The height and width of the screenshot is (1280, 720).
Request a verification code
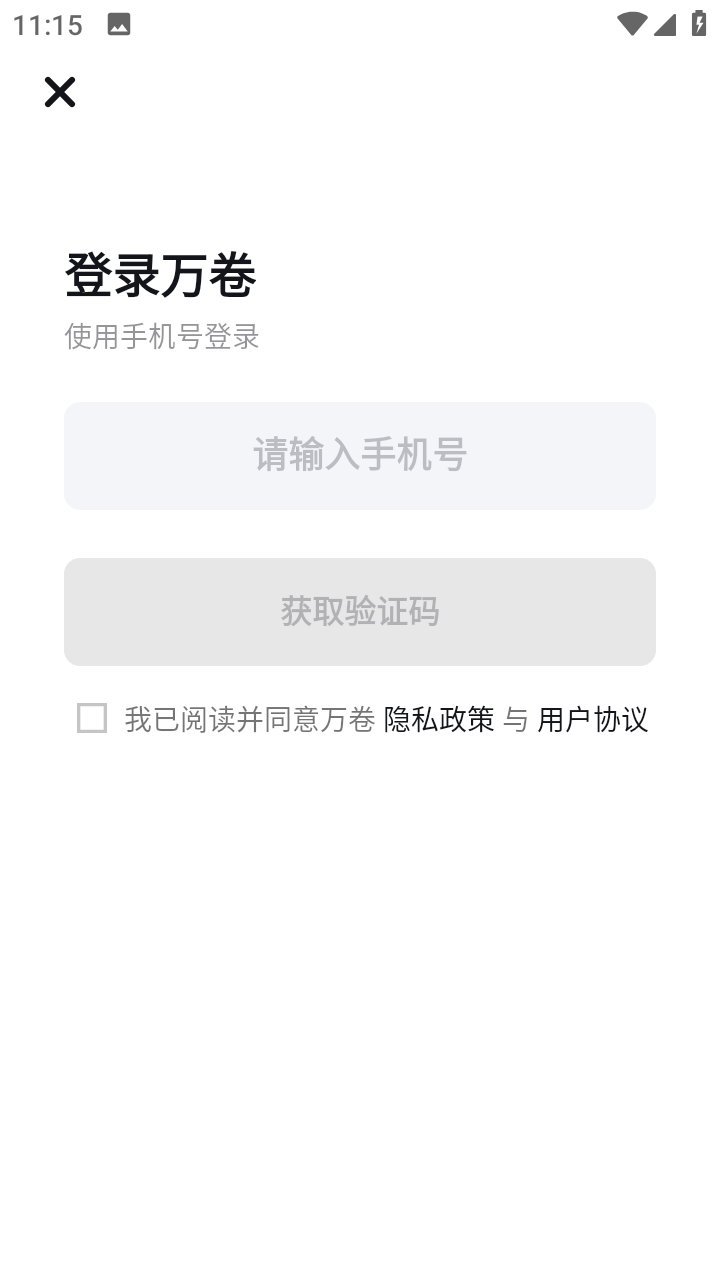pyautogui.click(x=360, y=611)
